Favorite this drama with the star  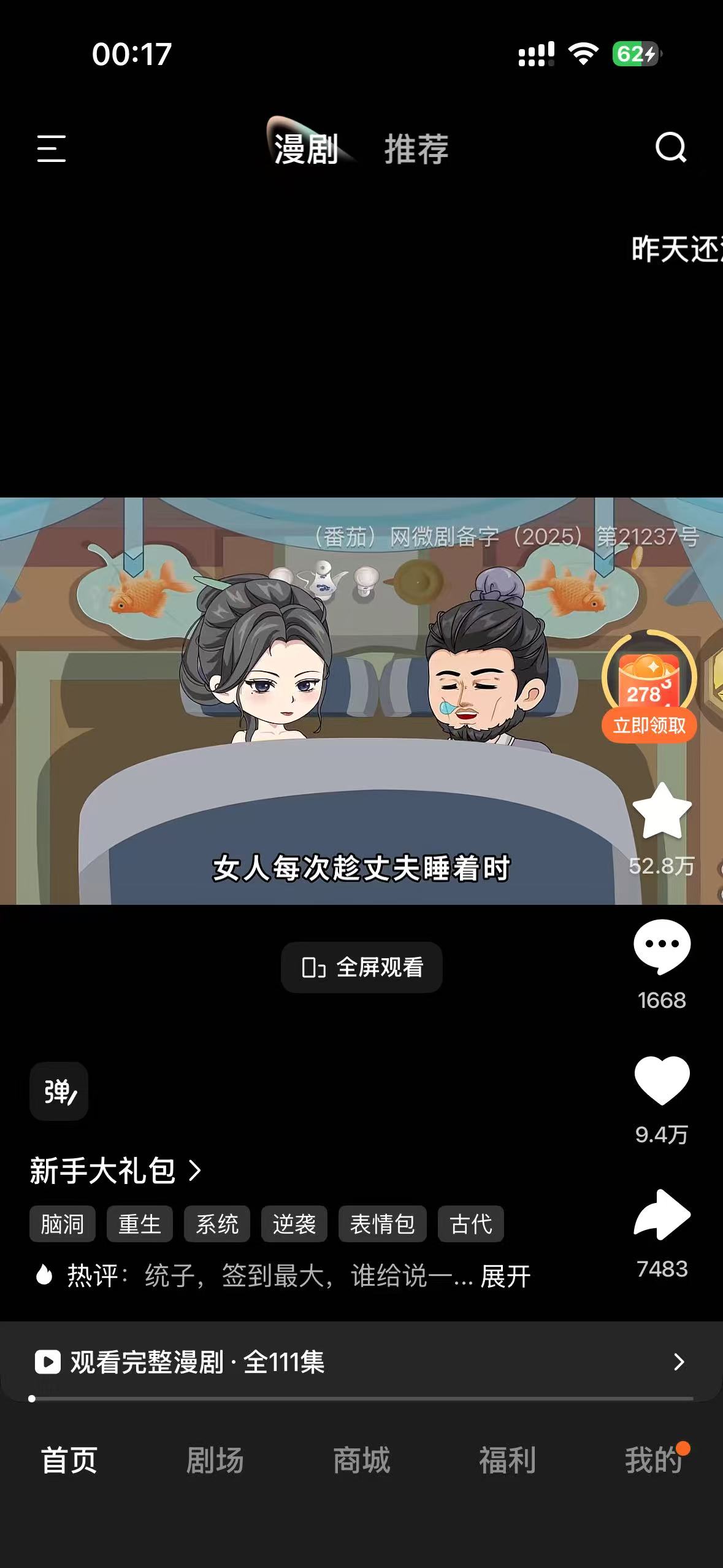pyautogui.click(x=662, y=813)
